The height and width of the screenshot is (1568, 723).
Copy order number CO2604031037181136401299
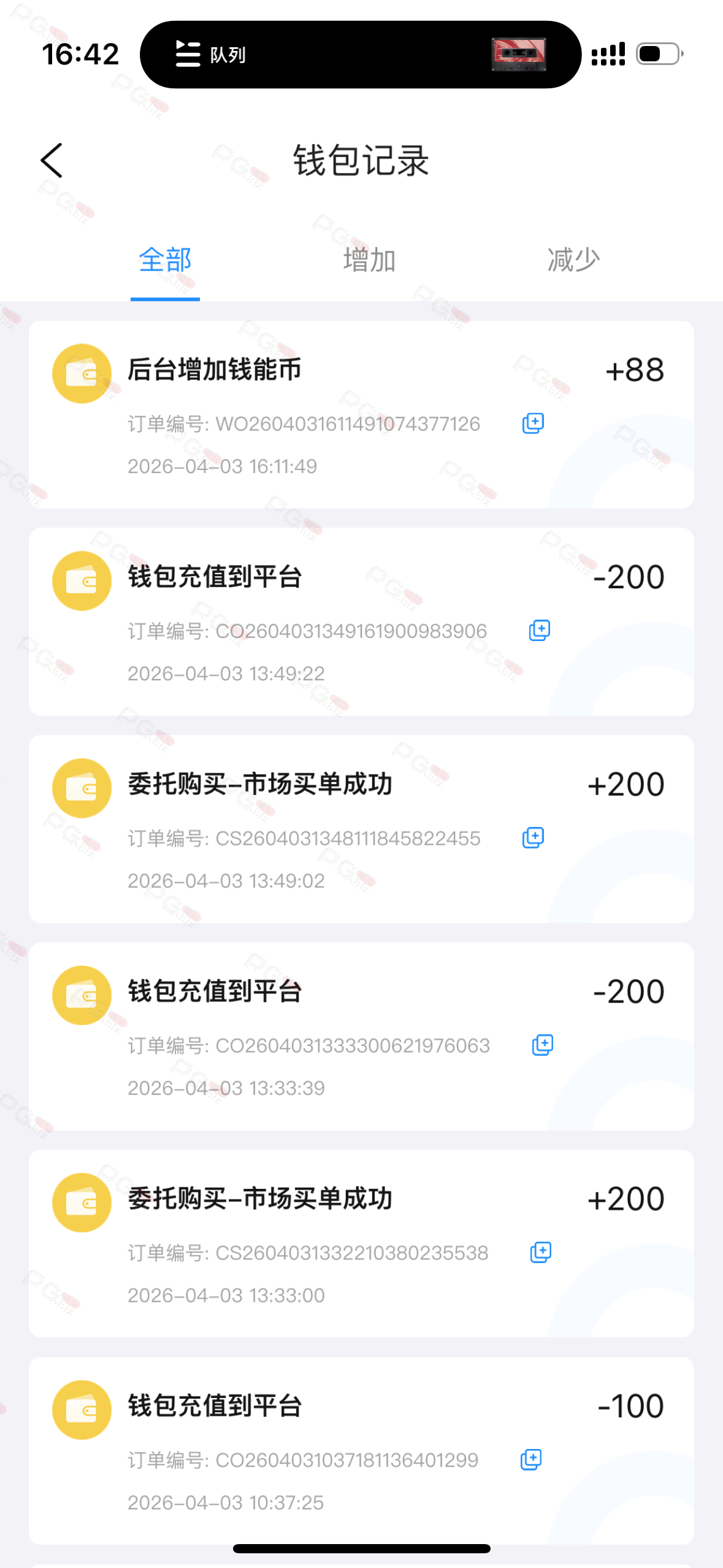[531, 1459]
